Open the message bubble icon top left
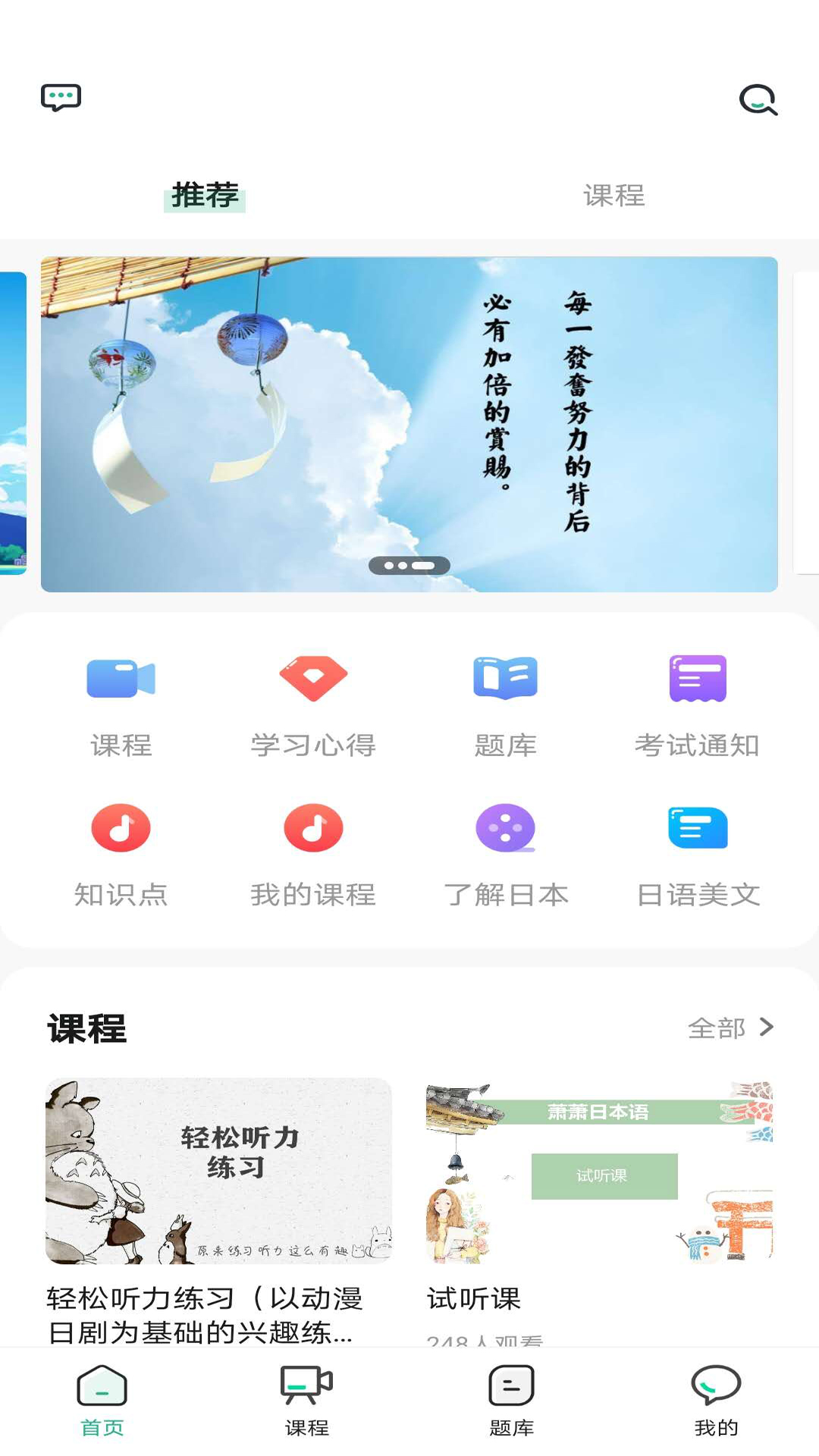The height and width of the screenshot is (1456, 819). click(61, 96)
